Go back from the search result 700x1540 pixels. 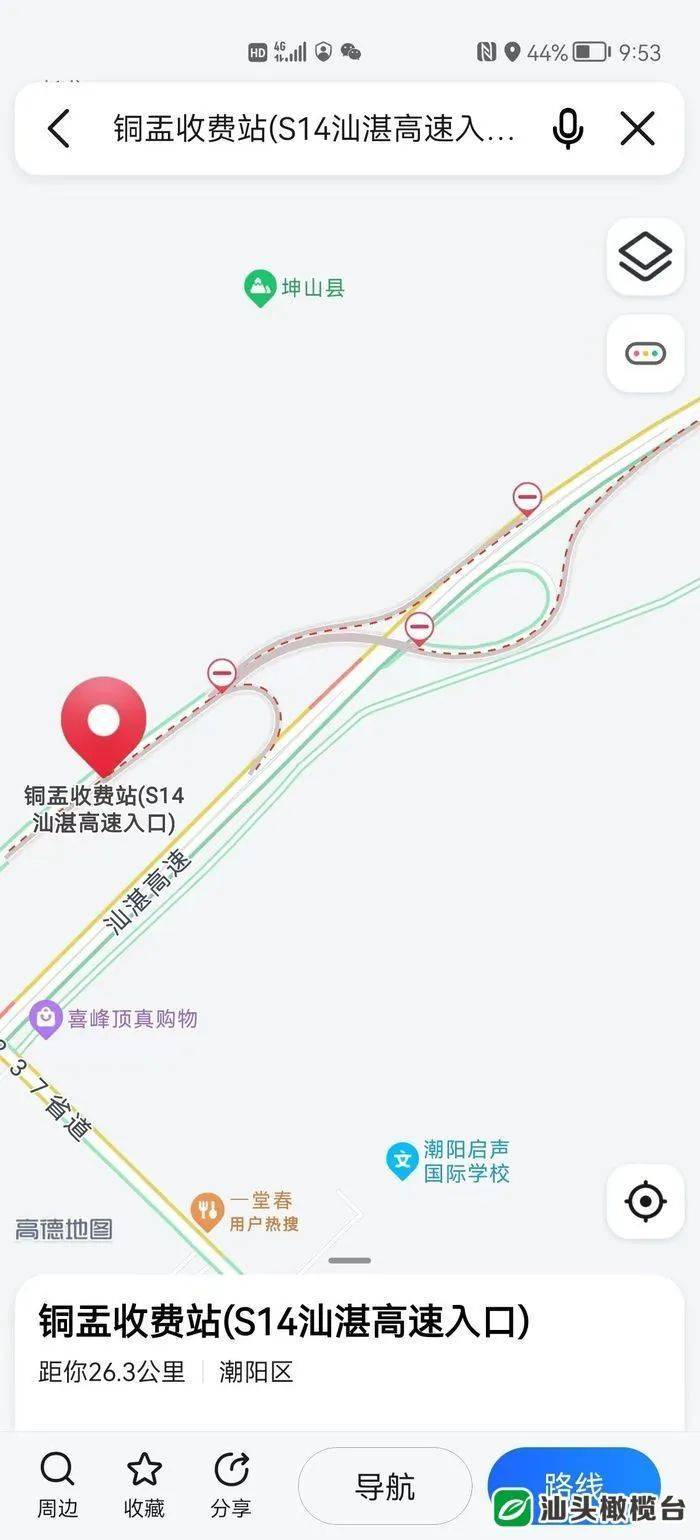click(x=59, y=130)
